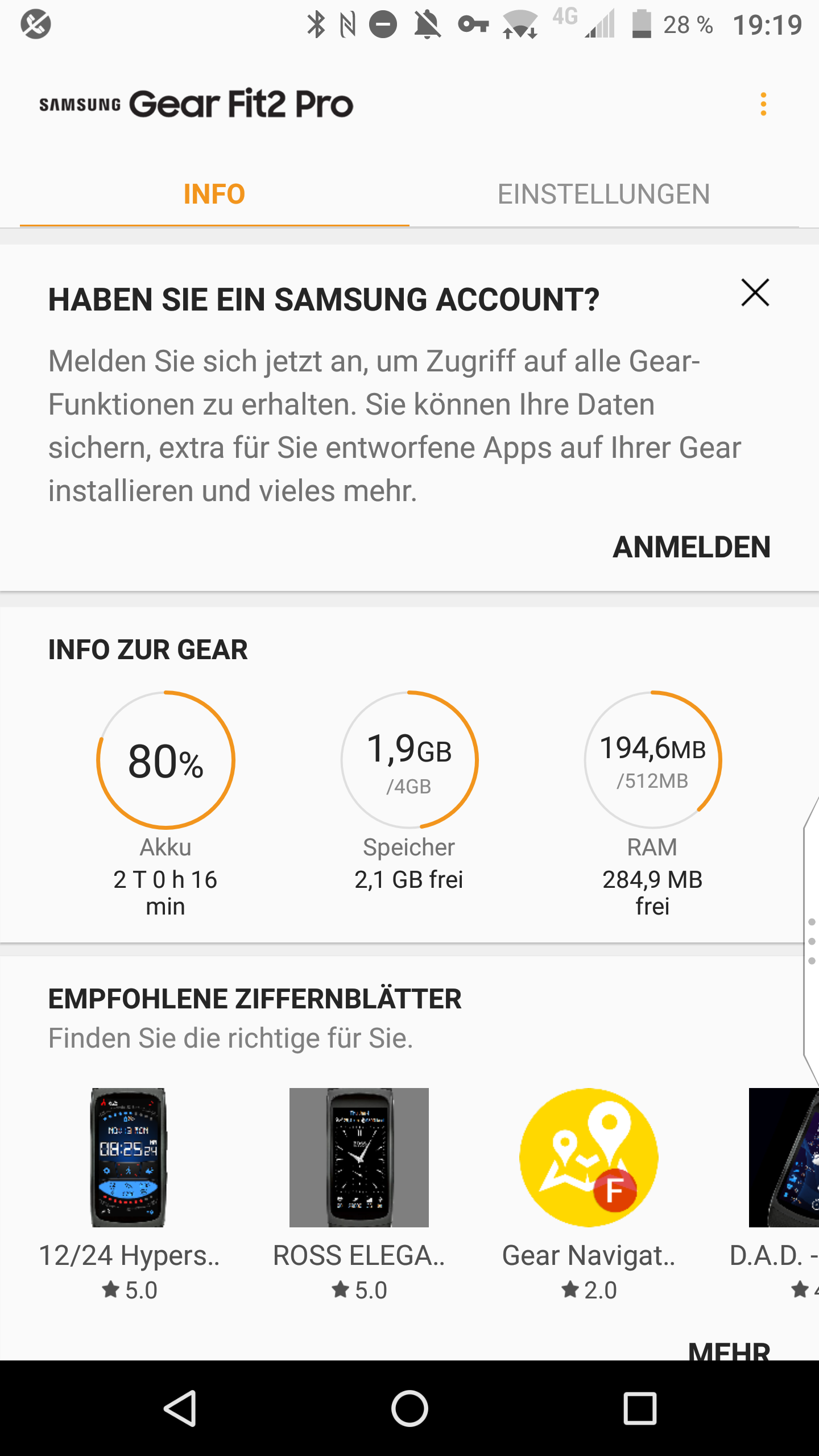Go back with the system back button
Screen dimensions: 819x1456
tap(180, 1408)
